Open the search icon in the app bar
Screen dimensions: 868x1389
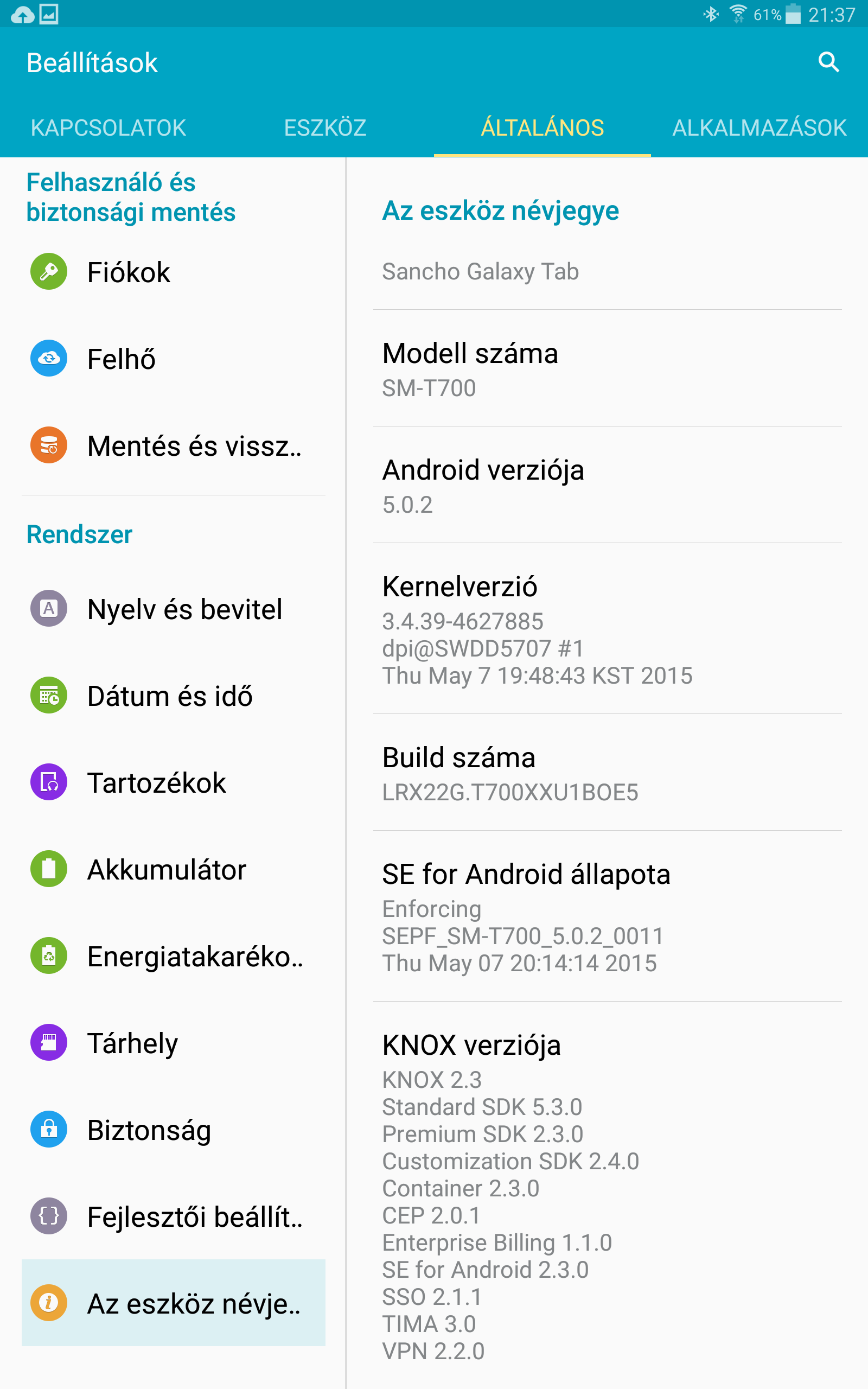[x=828, y=62]
